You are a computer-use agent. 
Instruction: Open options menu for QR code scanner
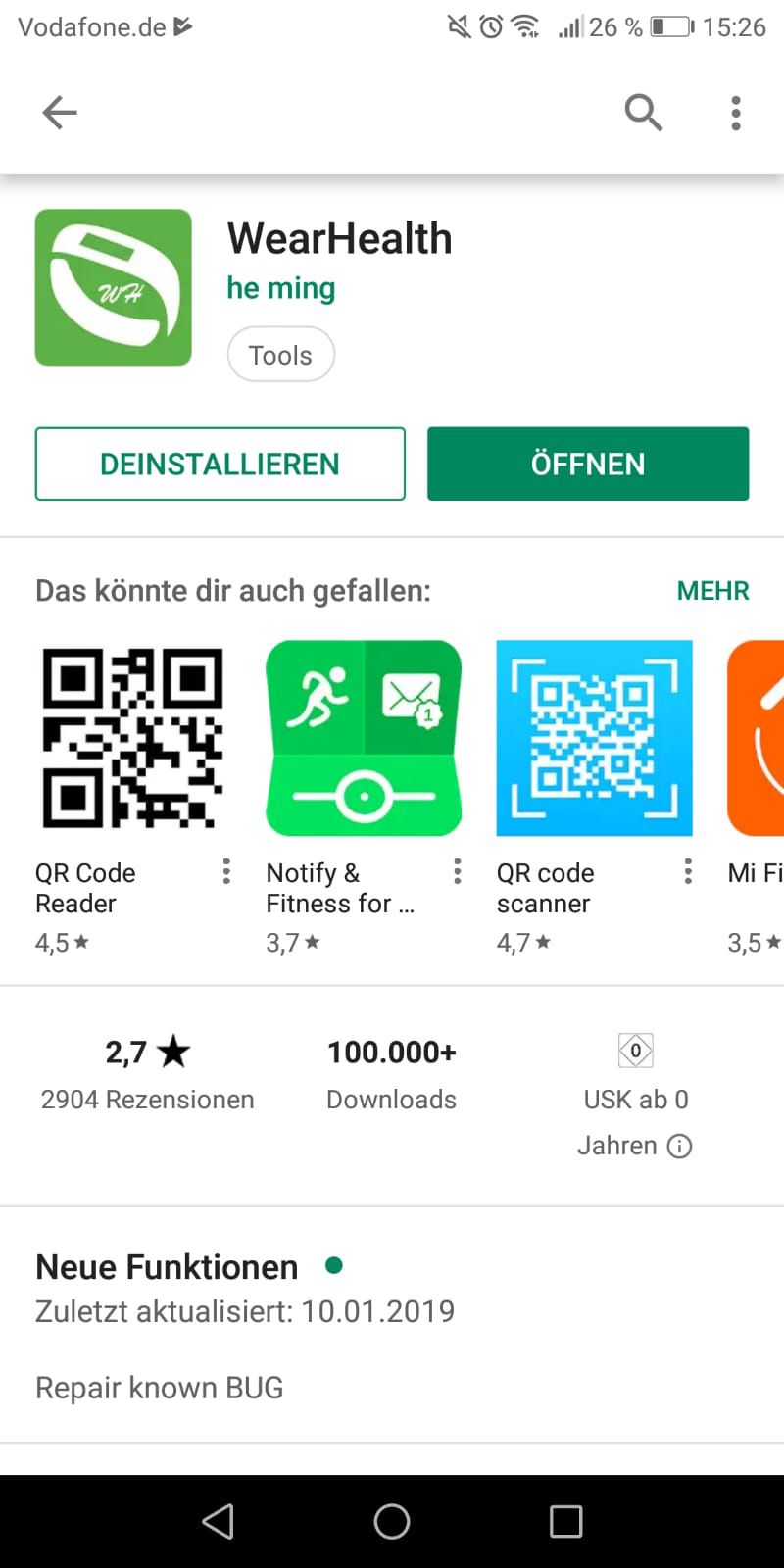[688, 871]
